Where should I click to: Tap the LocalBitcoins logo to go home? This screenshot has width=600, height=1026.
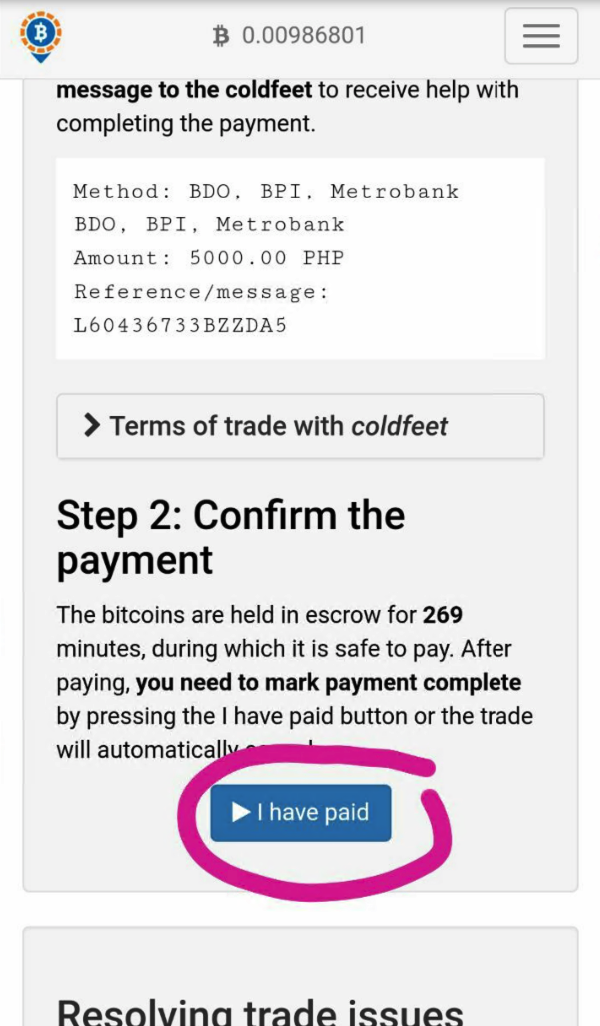41,36
